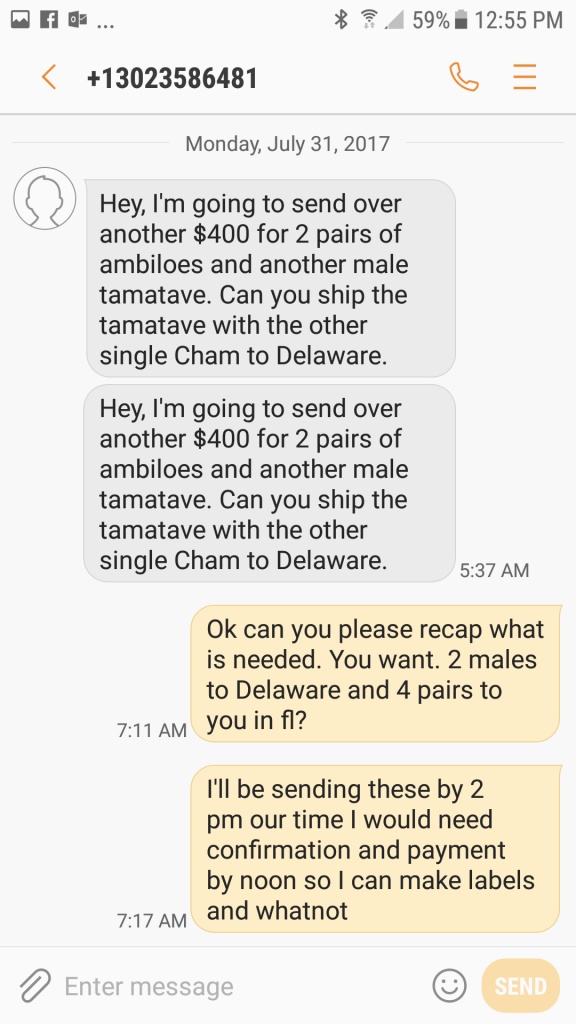The height and width of the screenshot is (1024, 576).
Task: Open the emoji smiley picker
Action: [449, 985]
